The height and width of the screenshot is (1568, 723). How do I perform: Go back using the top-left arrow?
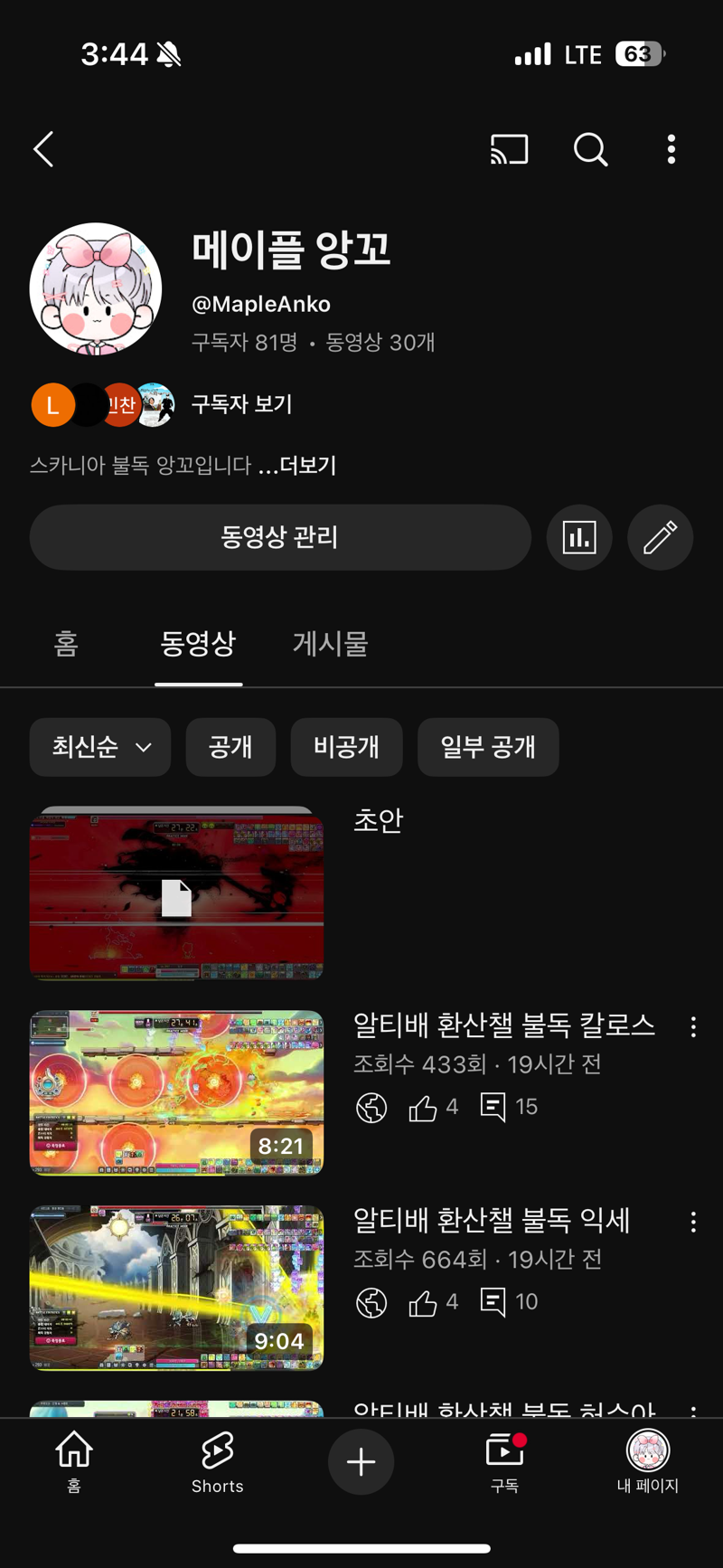pos(44,149)
